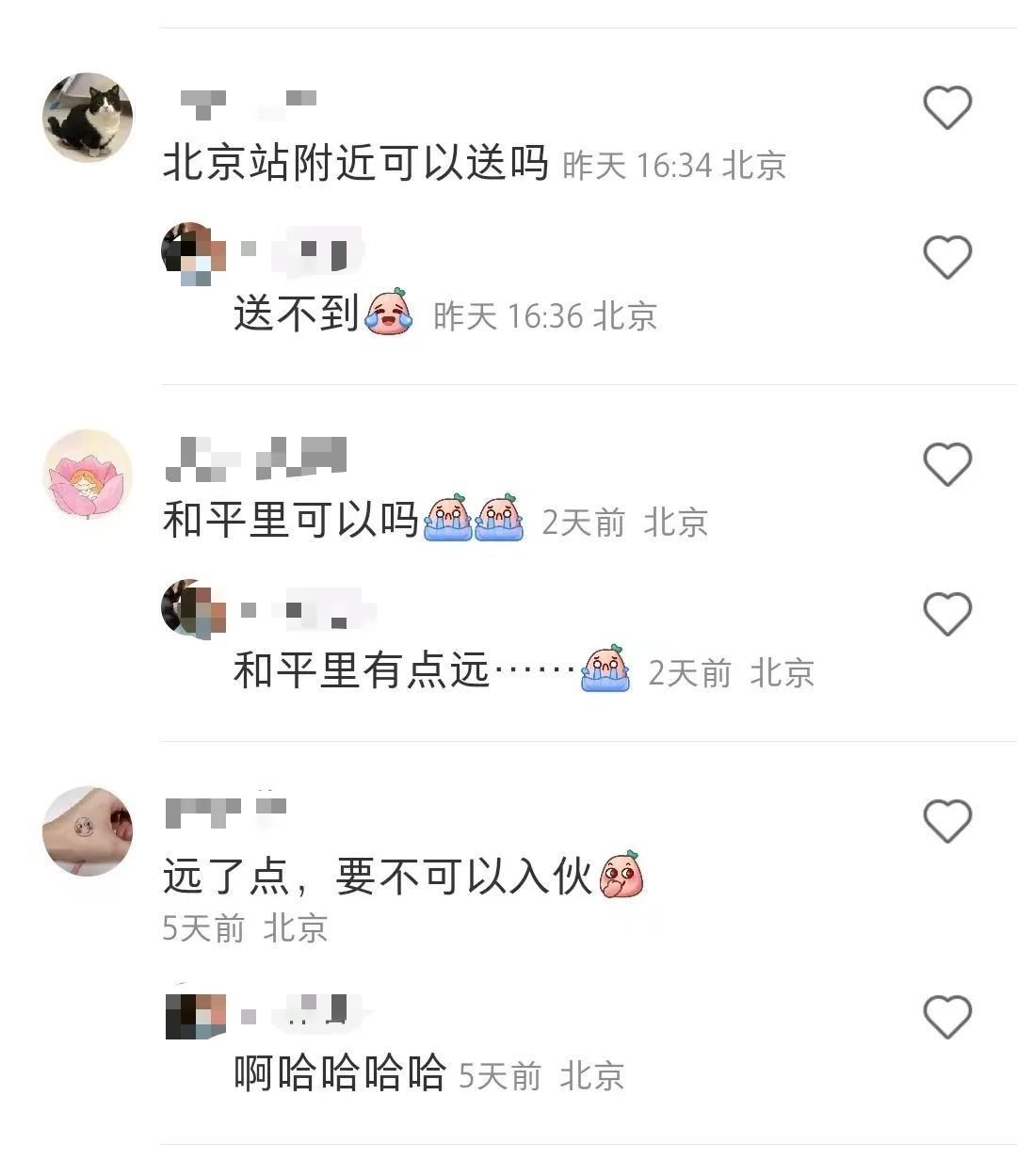
Task: Like the reply "和平里有点远"
Action: pyautogui.click(x=946, y=614)
